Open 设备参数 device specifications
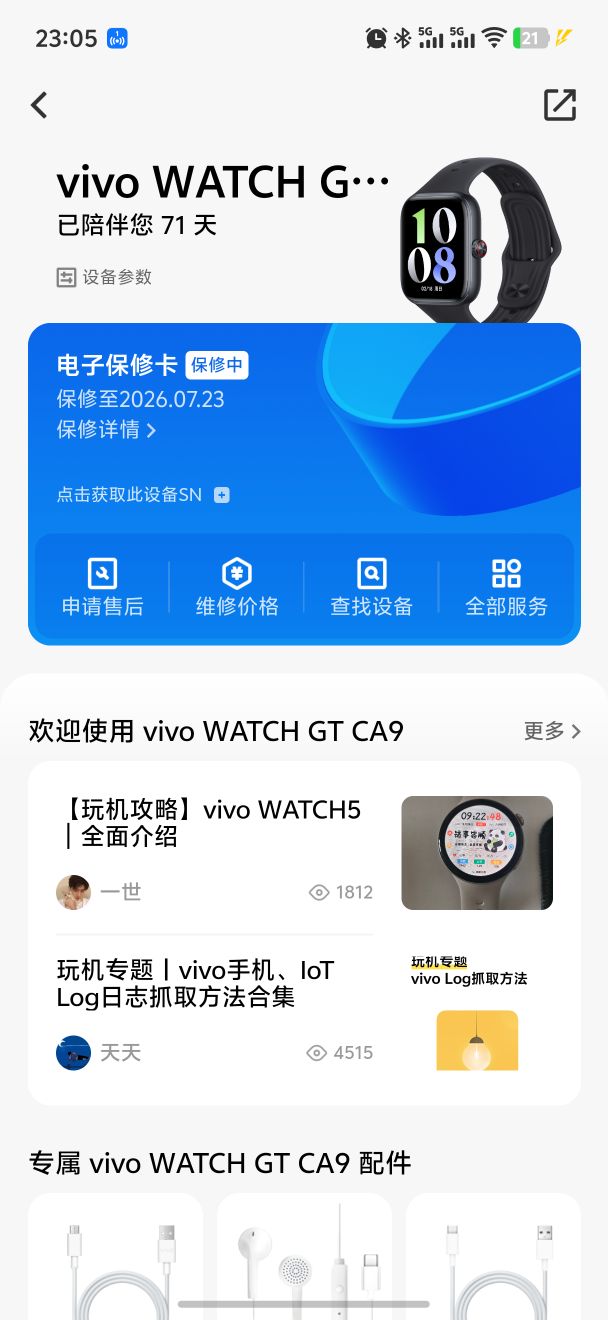608x1320 pixels. click(x=105, y=277)
